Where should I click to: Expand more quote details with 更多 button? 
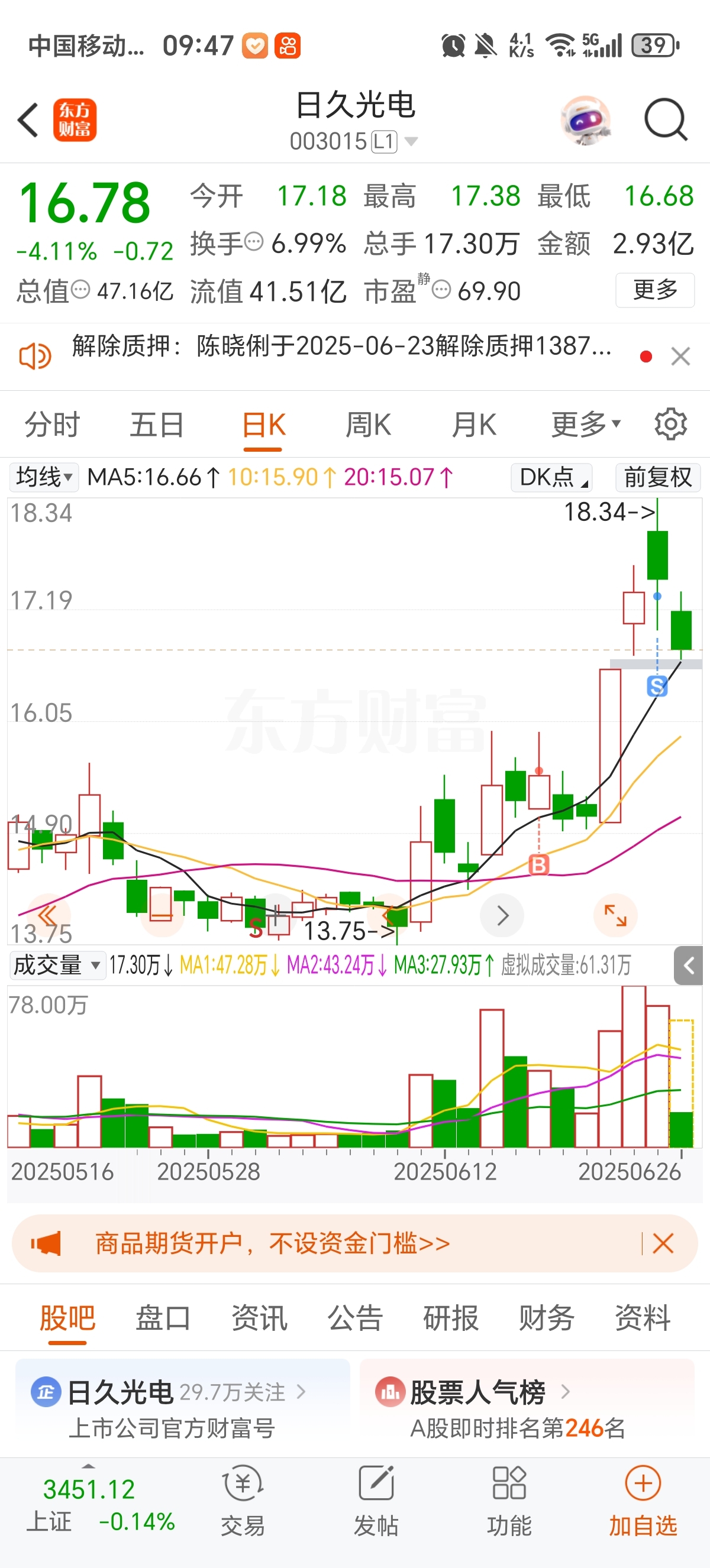click(655, 290)
